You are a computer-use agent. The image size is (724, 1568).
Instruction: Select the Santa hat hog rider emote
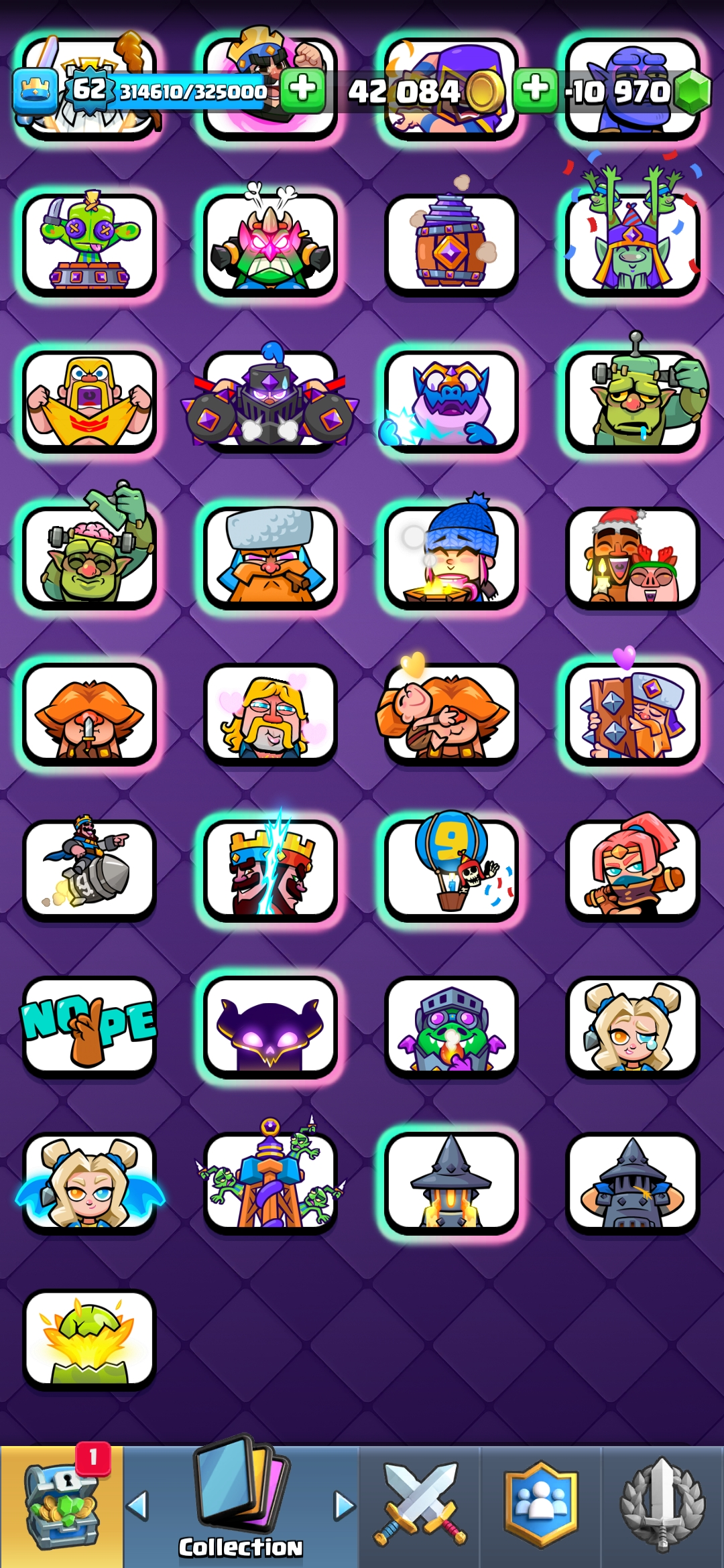coord(632,558)
